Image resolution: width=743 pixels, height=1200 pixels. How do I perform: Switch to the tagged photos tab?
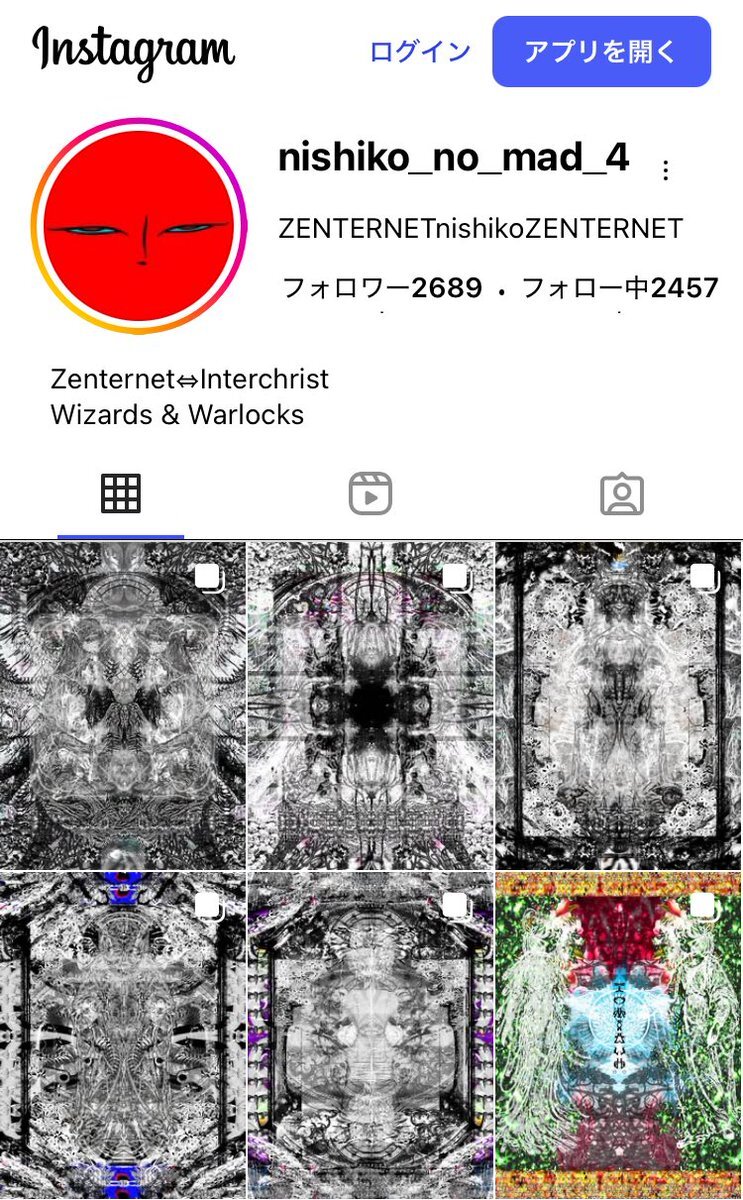click(621, 494)
